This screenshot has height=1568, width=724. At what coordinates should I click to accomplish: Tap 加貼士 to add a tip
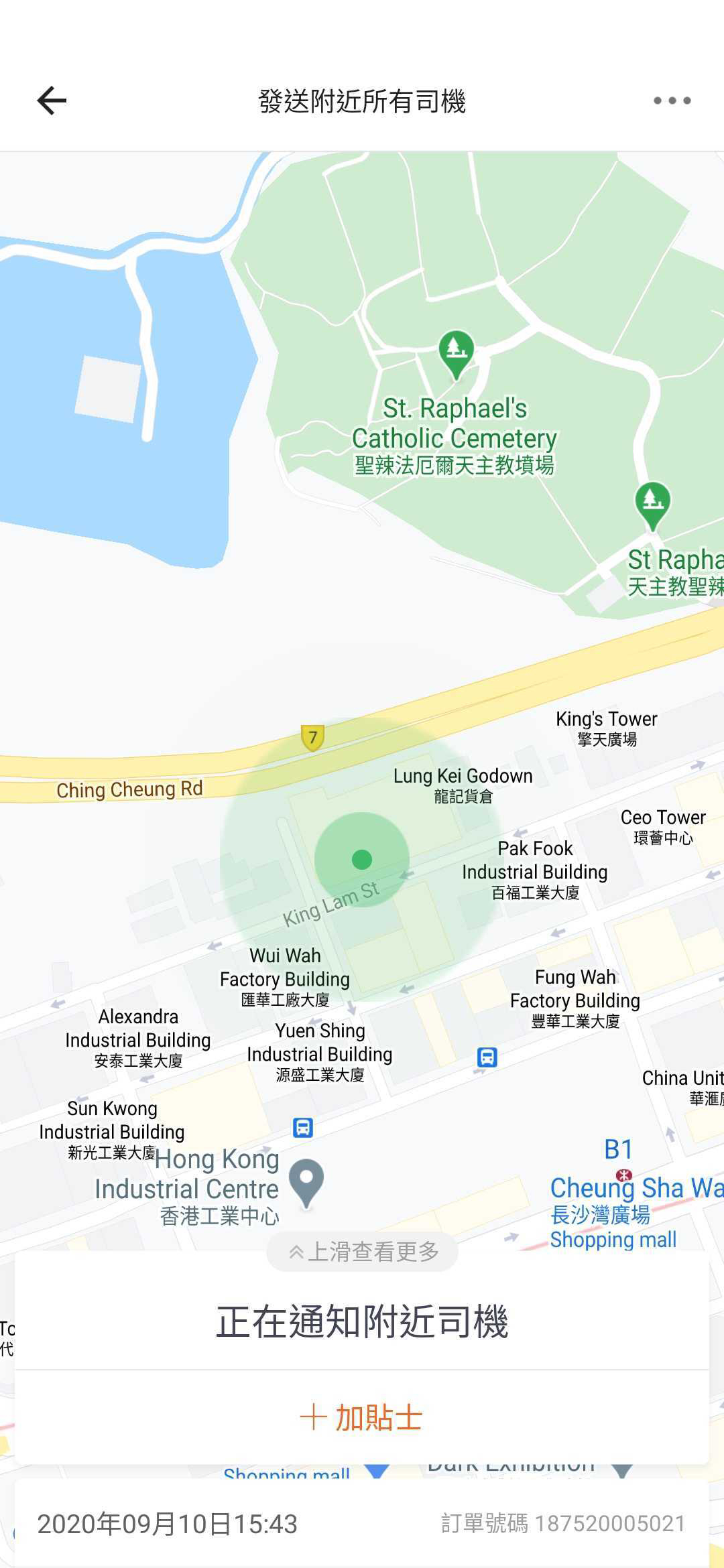pos(362,1417)
